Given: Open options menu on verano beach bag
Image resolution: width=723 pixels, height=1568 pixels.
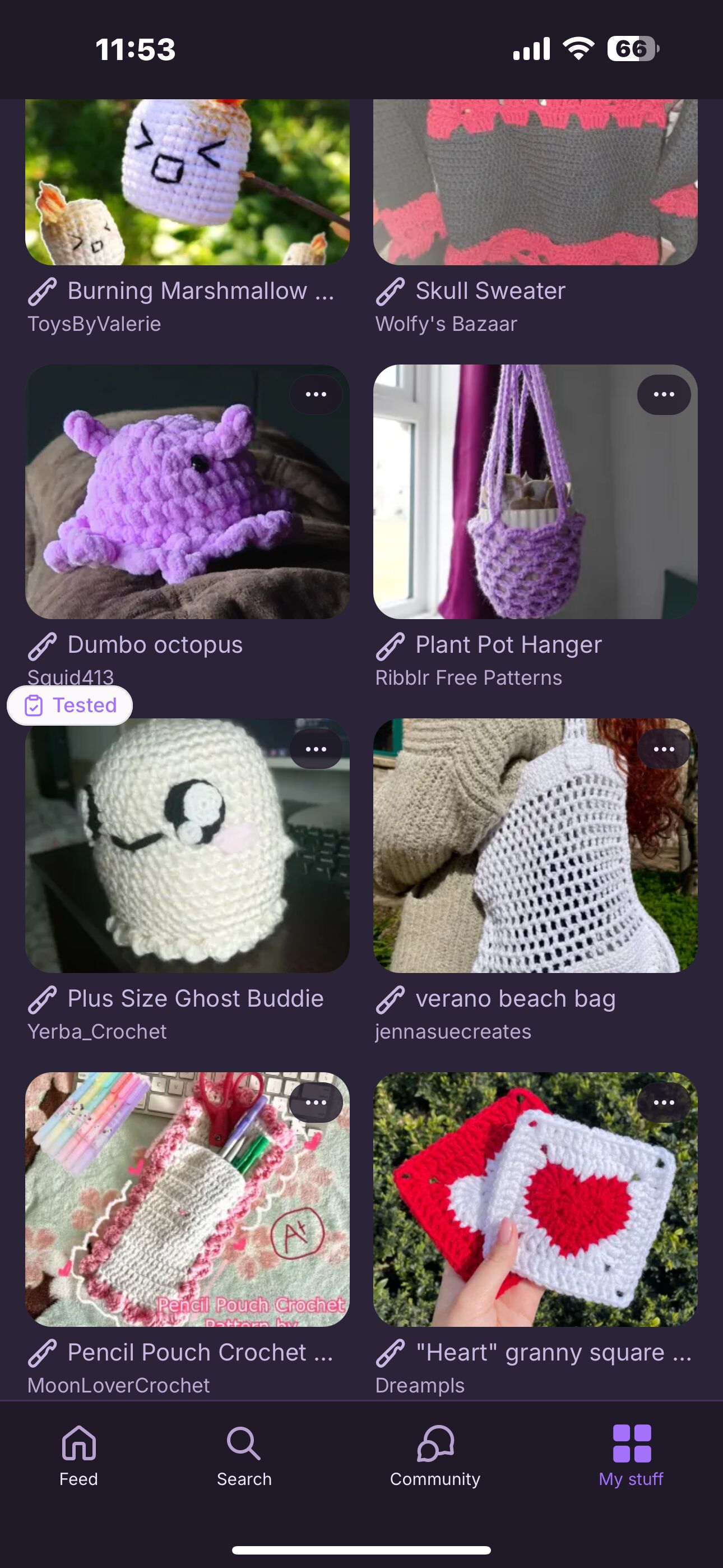Looking at the screenshot, I should pyautogui.click(x=664, y=749).
